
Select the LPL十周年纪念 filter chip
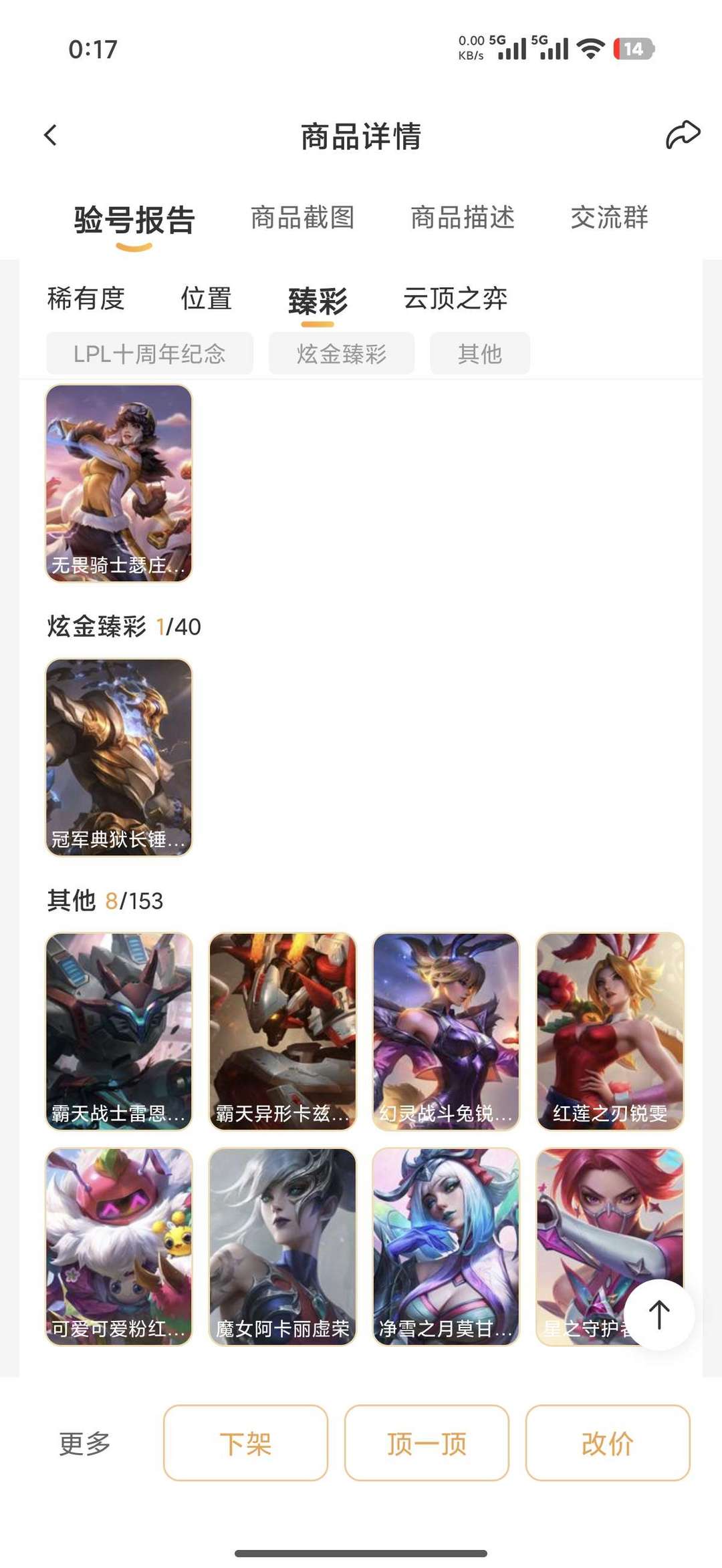(x=150, y=354)
